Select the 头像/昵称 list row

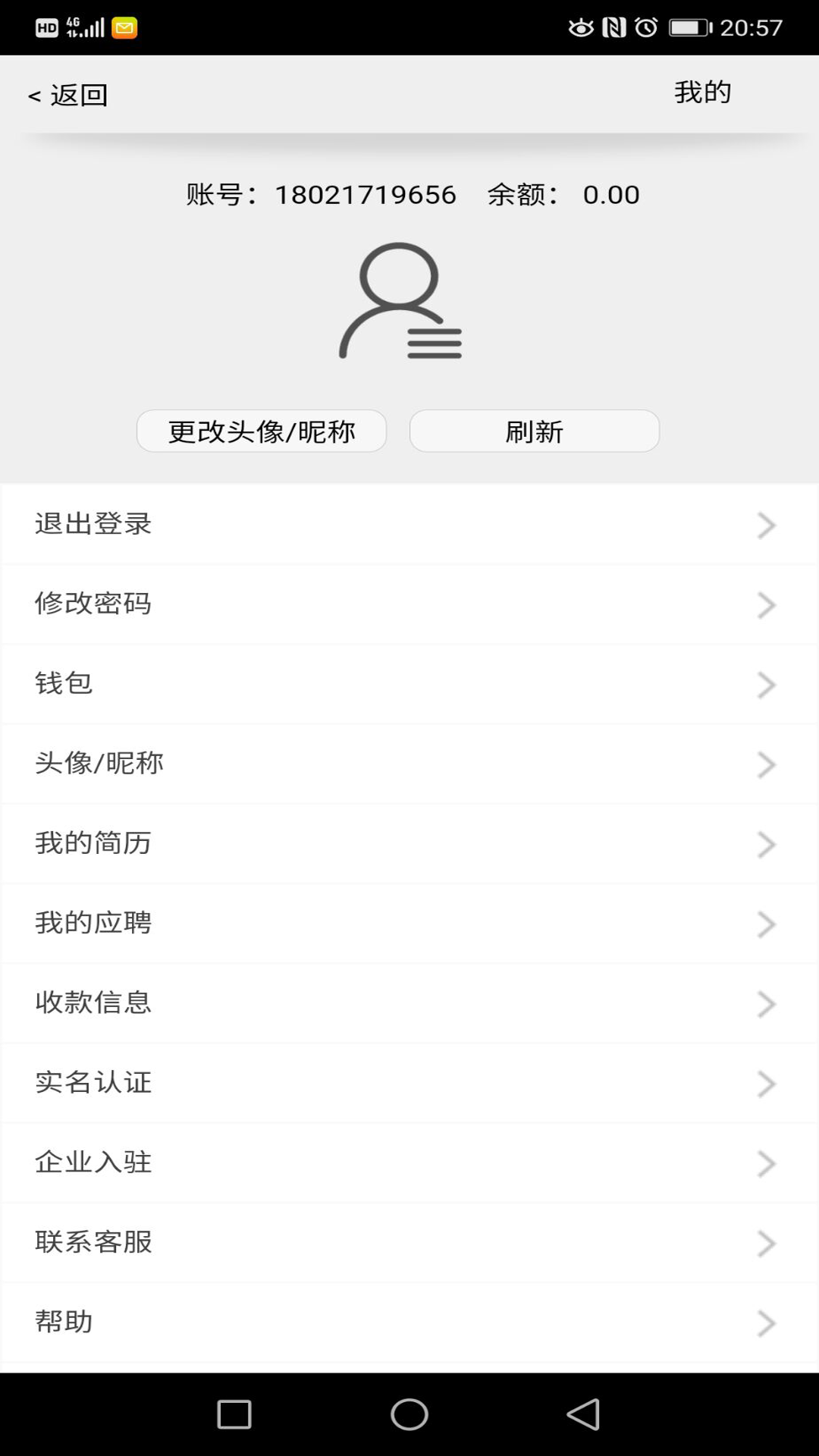coord(409,763)
